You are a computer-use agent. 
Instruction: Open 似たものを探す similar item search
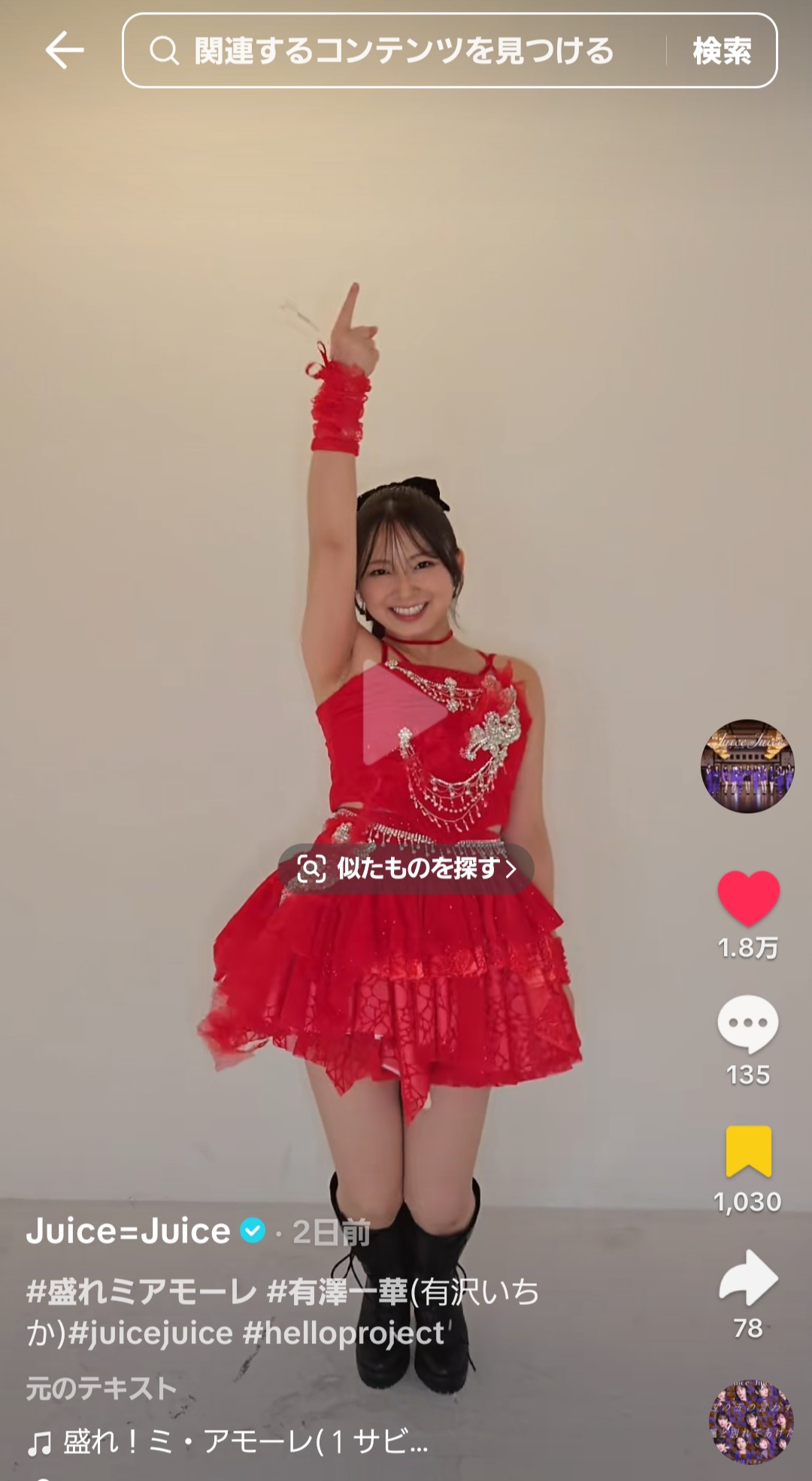[x=407, y=869]
